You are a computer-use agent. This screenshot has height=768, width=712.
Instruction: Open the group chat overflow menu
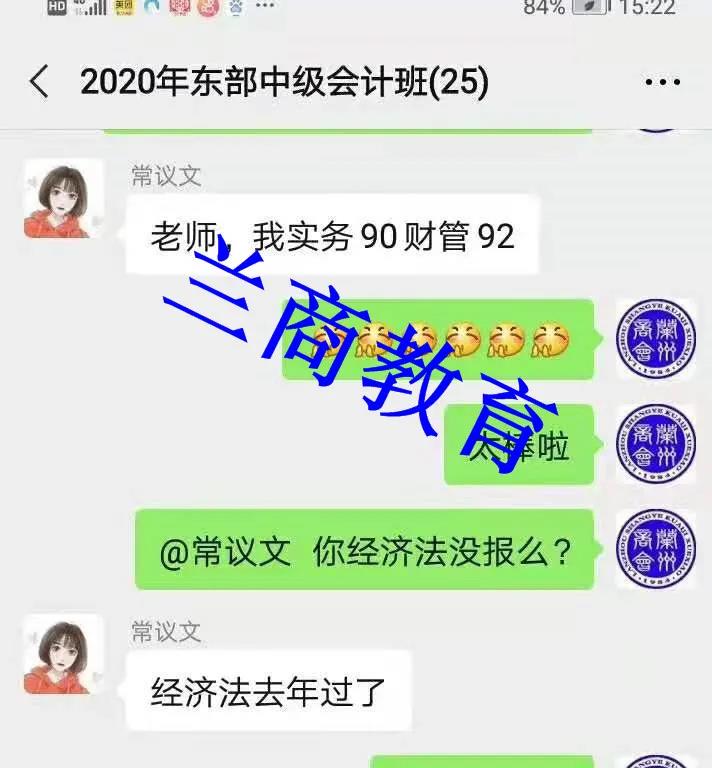(x=662, y=82)
